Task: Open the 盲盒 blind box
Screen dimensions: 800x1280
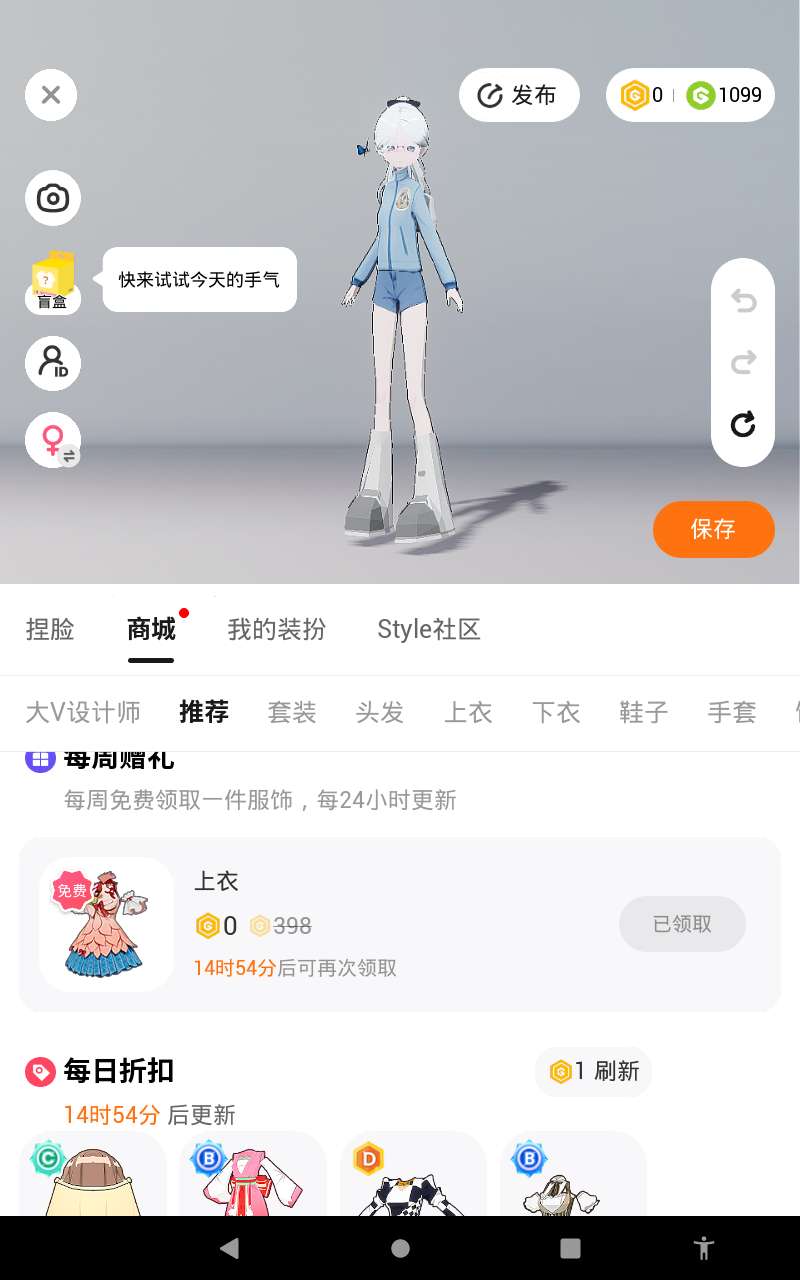Action: (52, 282)
